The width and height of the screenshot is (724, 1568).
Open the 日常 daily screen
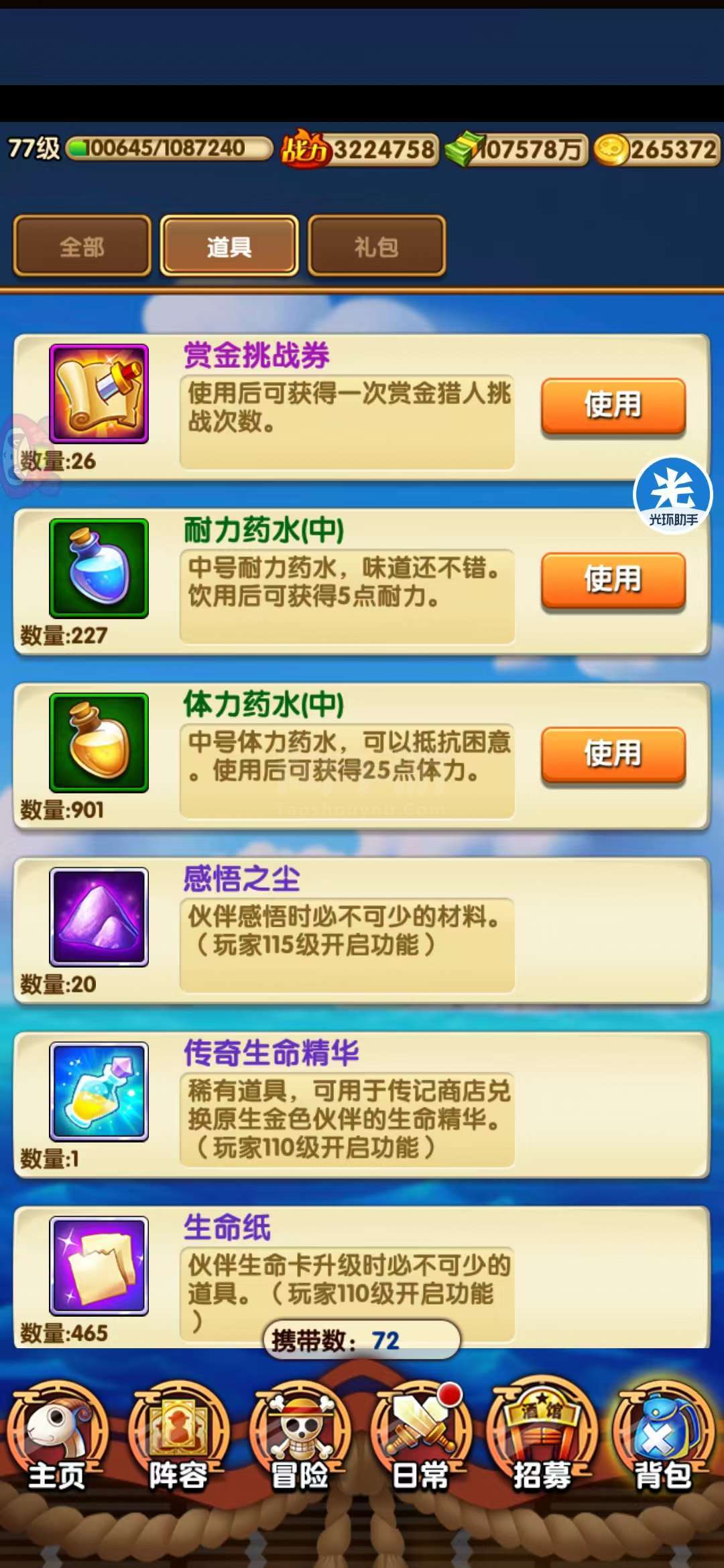(421, 1437)
